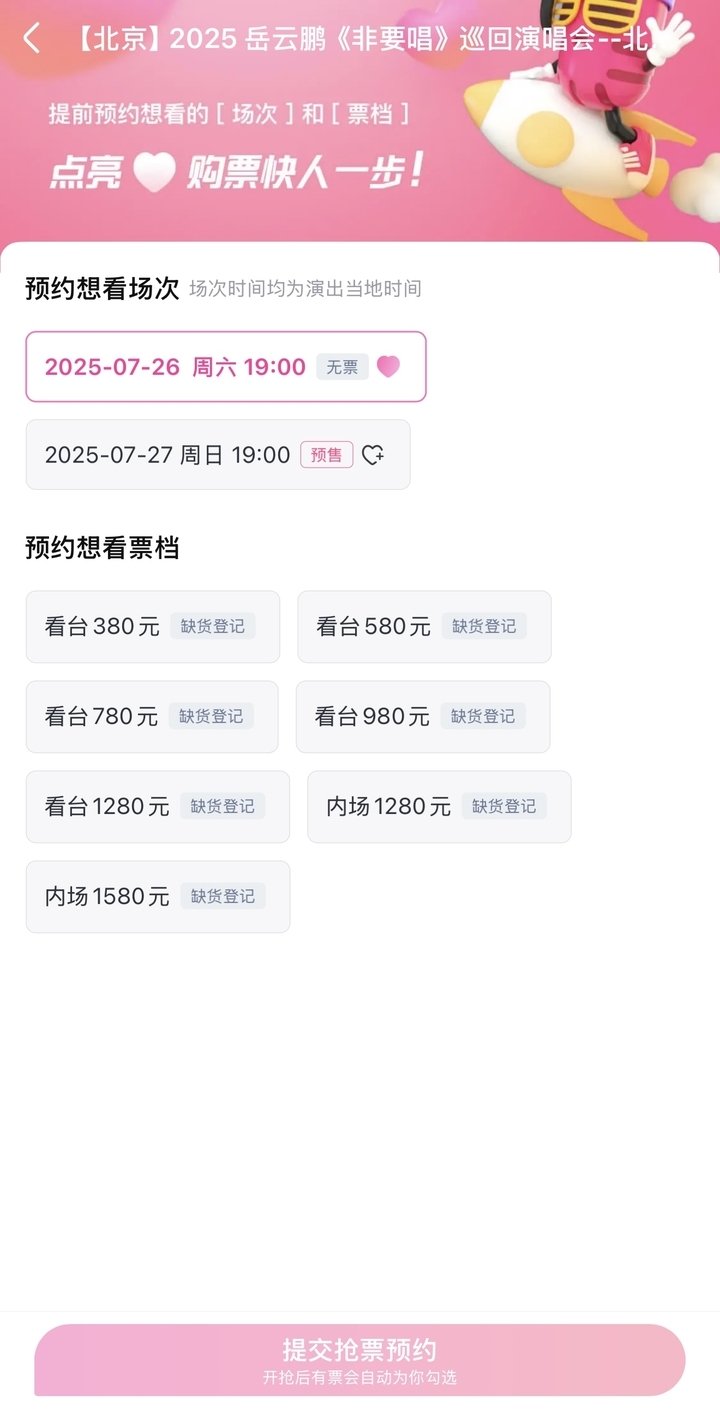
Task: Choose the 看台 1280元 ticket tier
Action: coord(158,807)
